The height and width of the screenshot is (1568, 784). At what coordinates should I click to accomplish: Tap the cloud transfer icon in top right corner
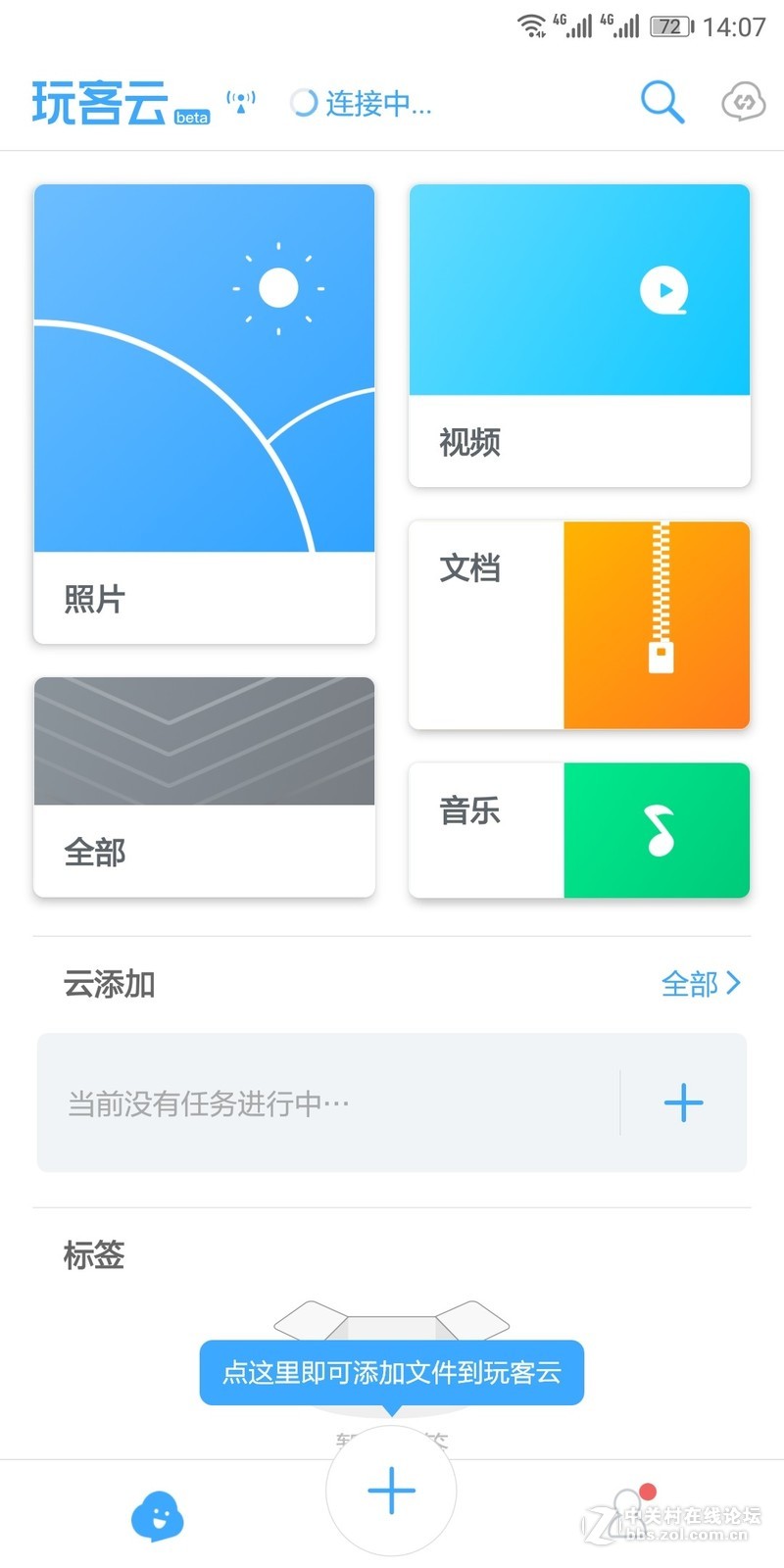(743, 101)
